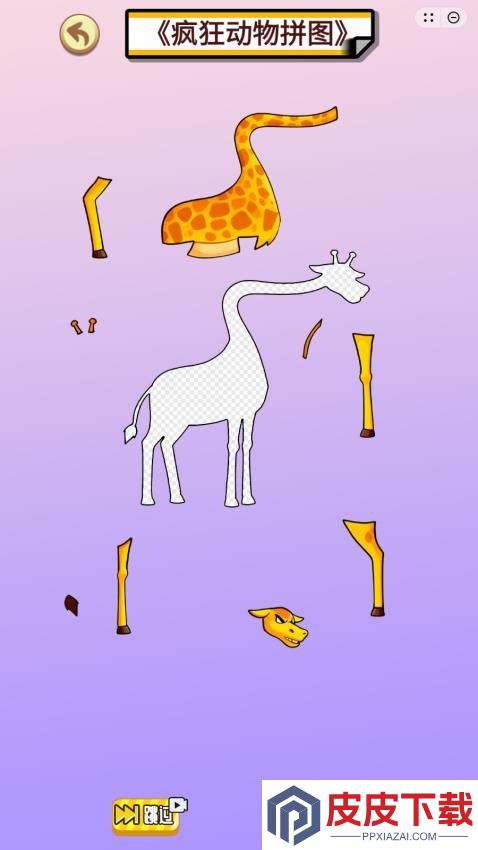
Task: Select the giraffe head puzzle piece
Action: click(x=278, y=627)
